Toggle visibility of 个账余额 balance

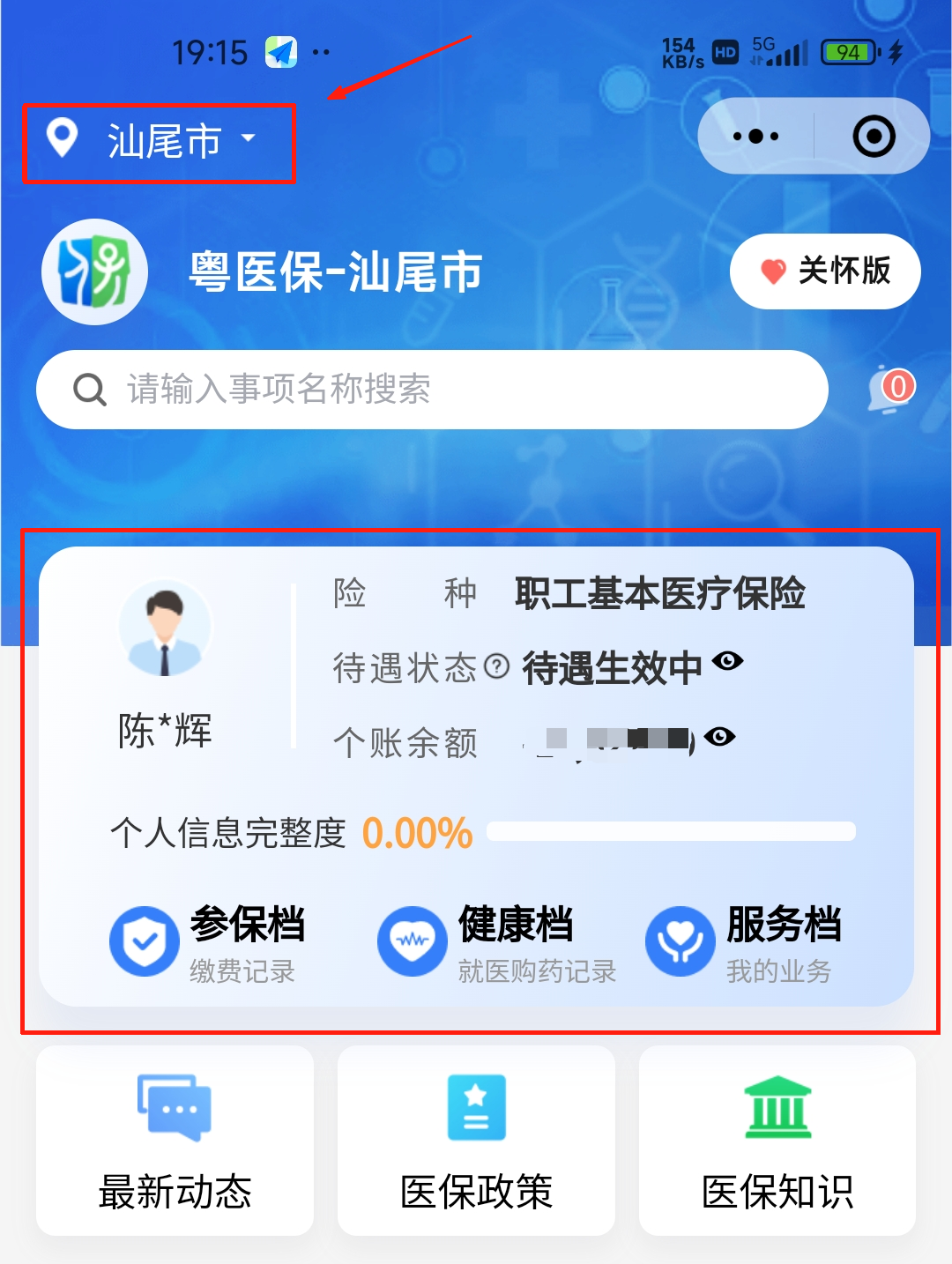720,739
